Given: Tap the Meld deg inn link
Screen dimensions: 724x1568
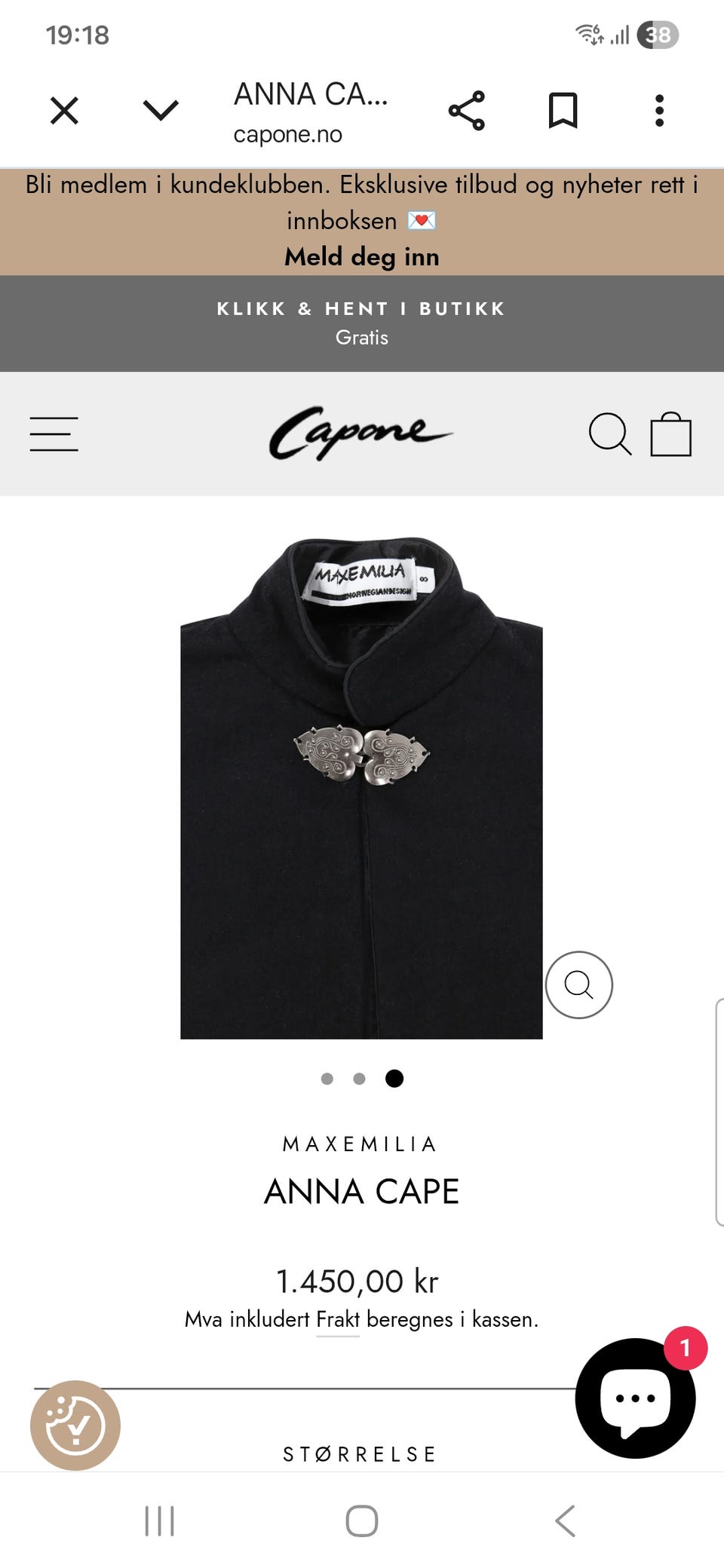Looking at the screenshot, I should pos(362,257).
